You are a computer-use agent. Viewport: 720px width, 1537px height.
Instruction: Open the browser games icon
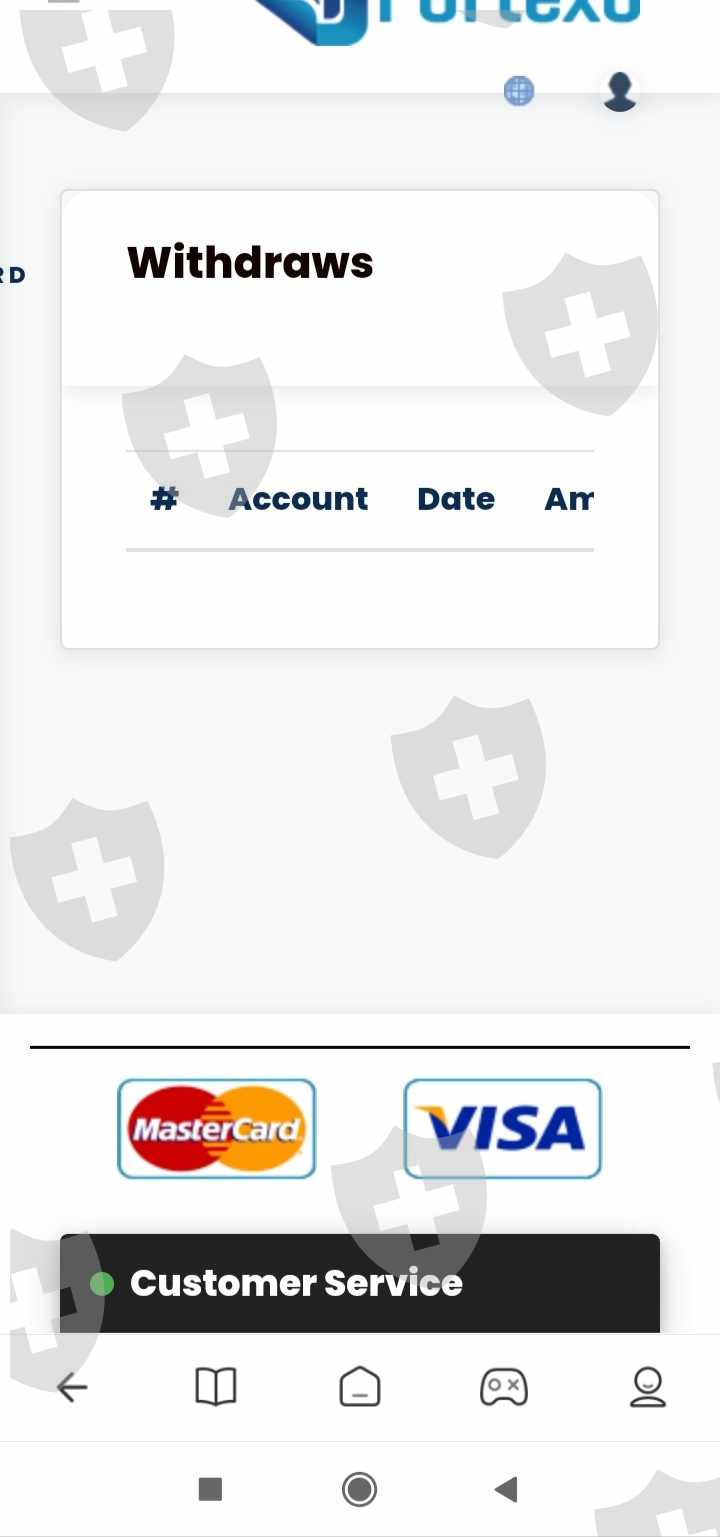point(504,1387)
